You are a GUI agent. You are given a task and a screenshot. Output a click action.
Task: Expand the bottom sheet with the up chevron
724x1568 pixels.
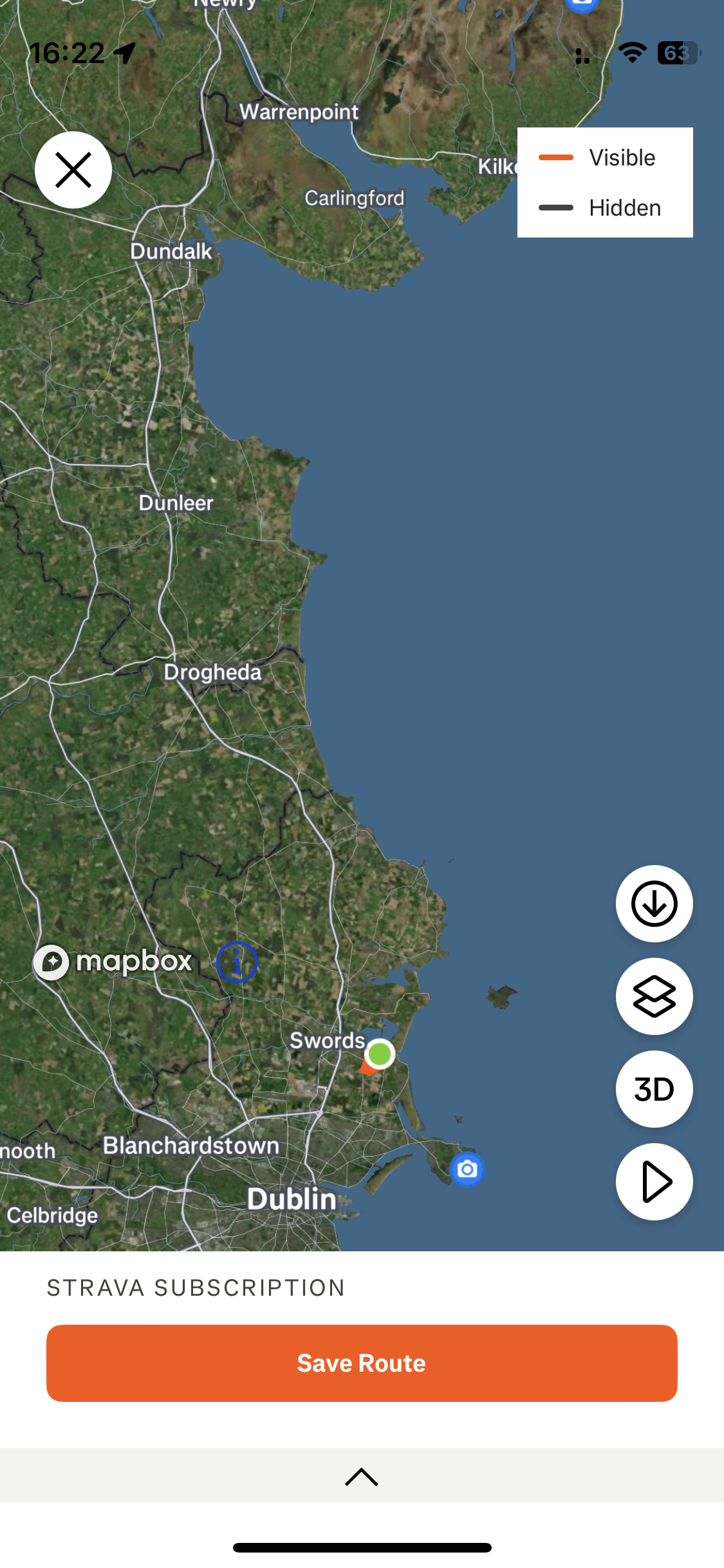click(x=362, y=1477)
